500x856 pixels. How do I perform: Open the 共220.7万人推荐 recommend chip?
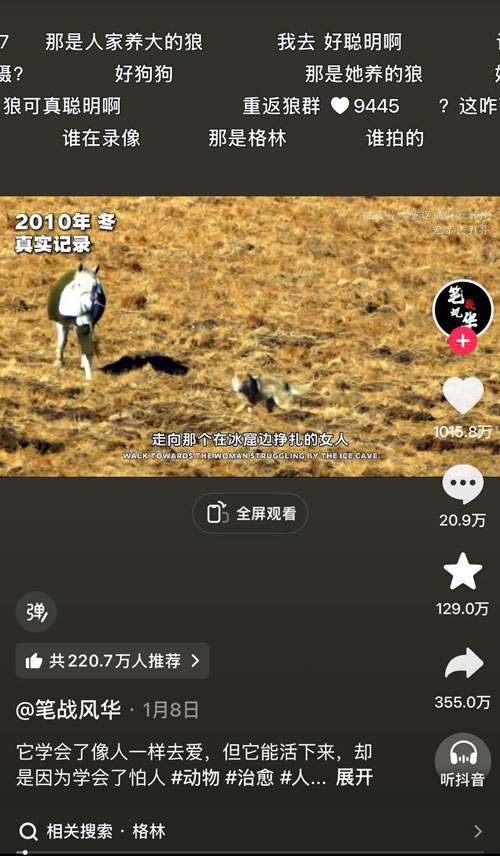(x=112, y=661)
